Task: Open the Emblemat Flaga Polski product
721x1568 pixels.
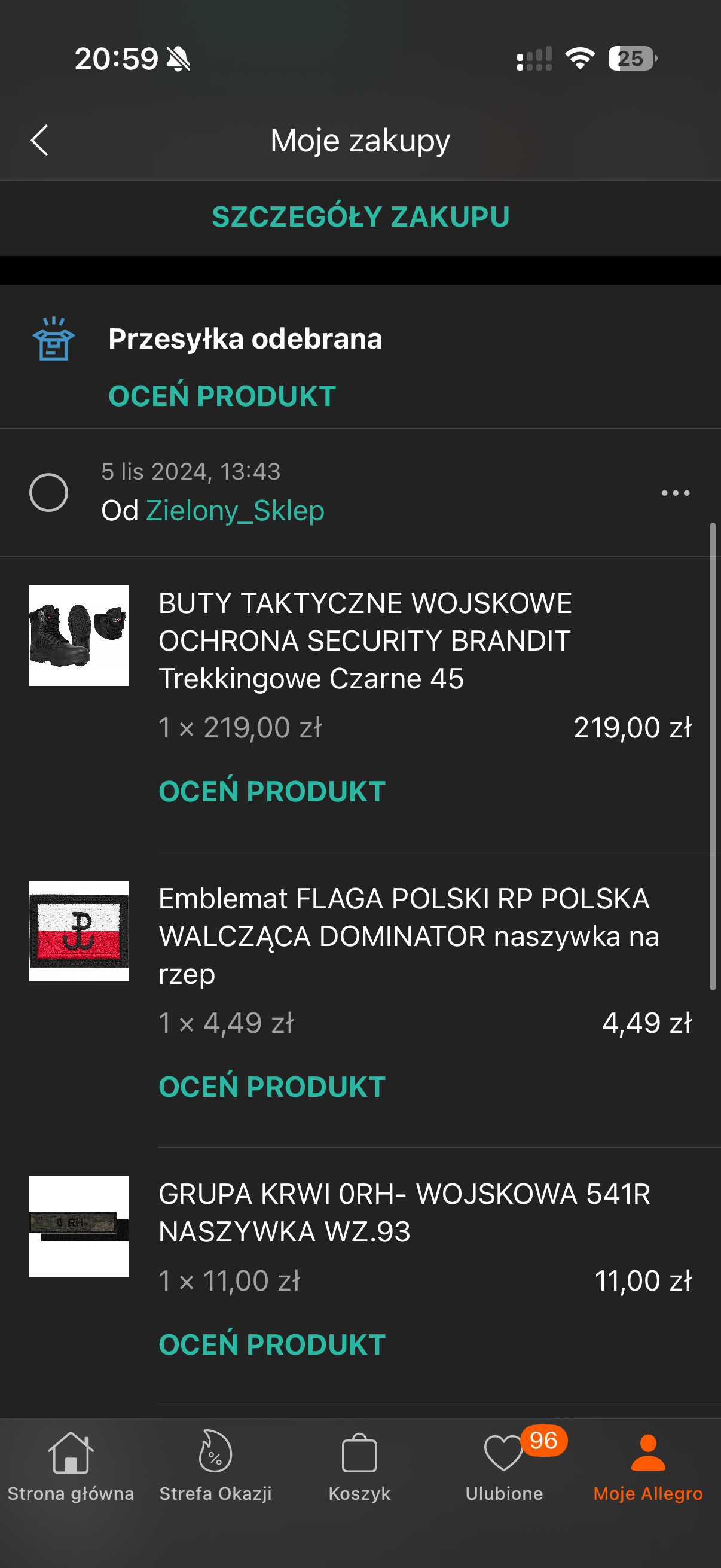Action: click(408, 935)
